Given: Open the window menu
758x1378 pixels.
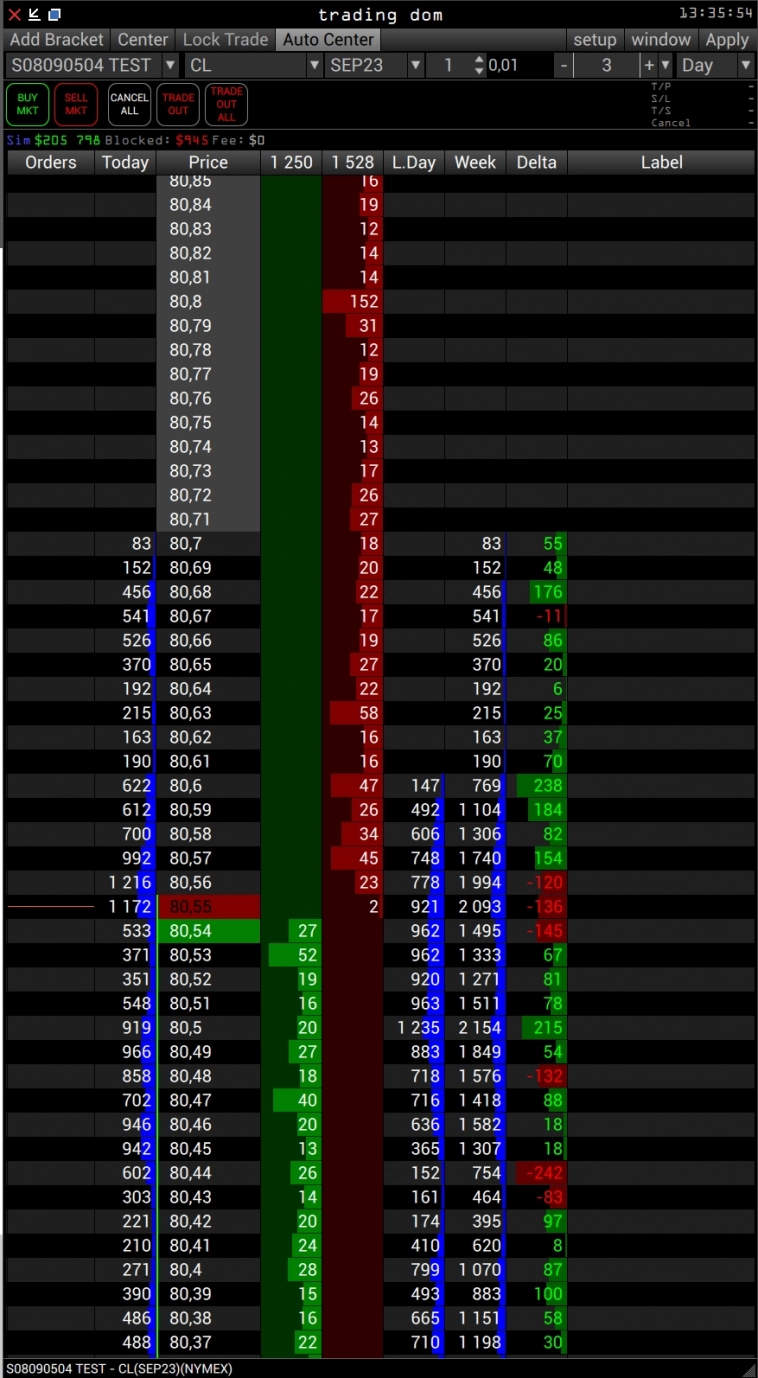Looking at the screenshot, I should click(661, 40).
